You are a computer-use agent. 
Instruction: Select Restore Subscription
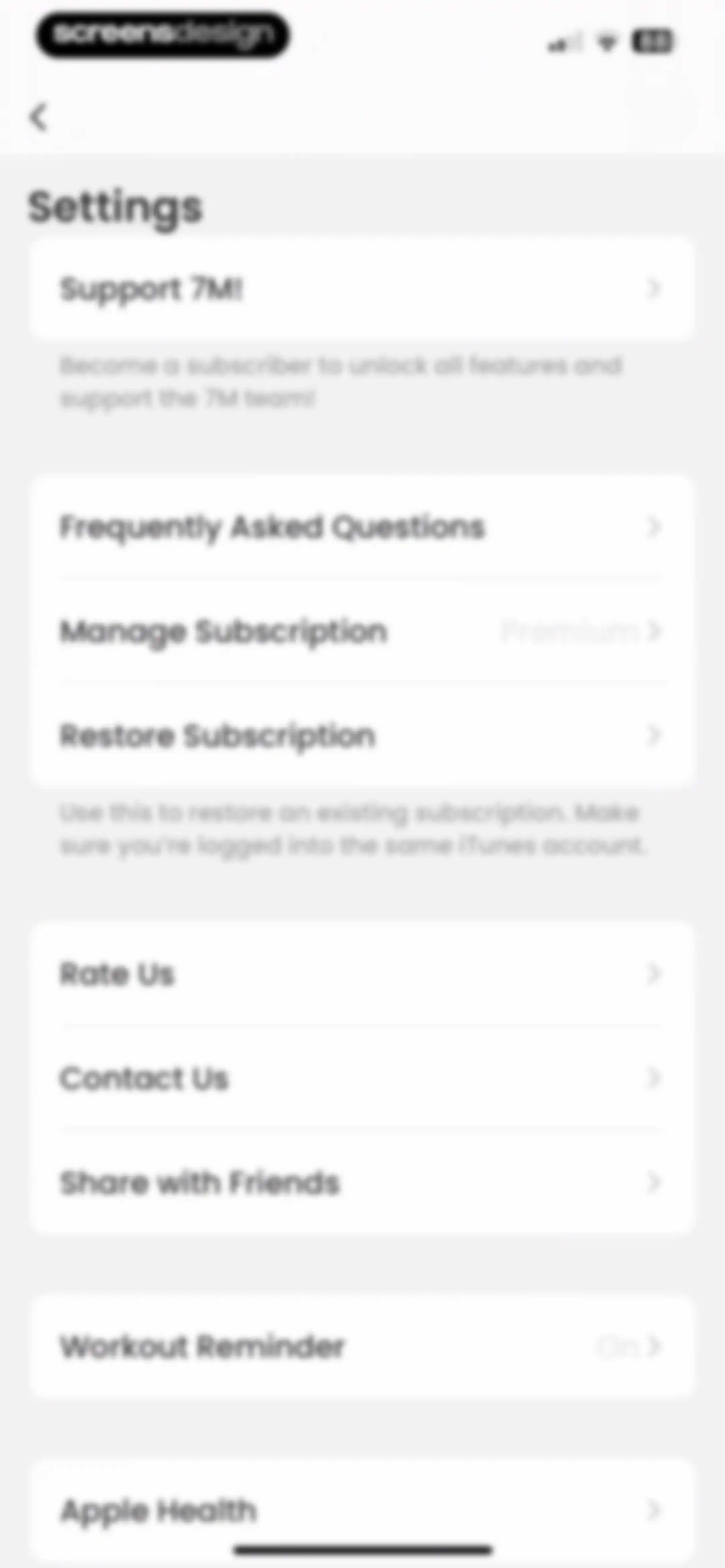pyautogui.click(x=362, y=735)
